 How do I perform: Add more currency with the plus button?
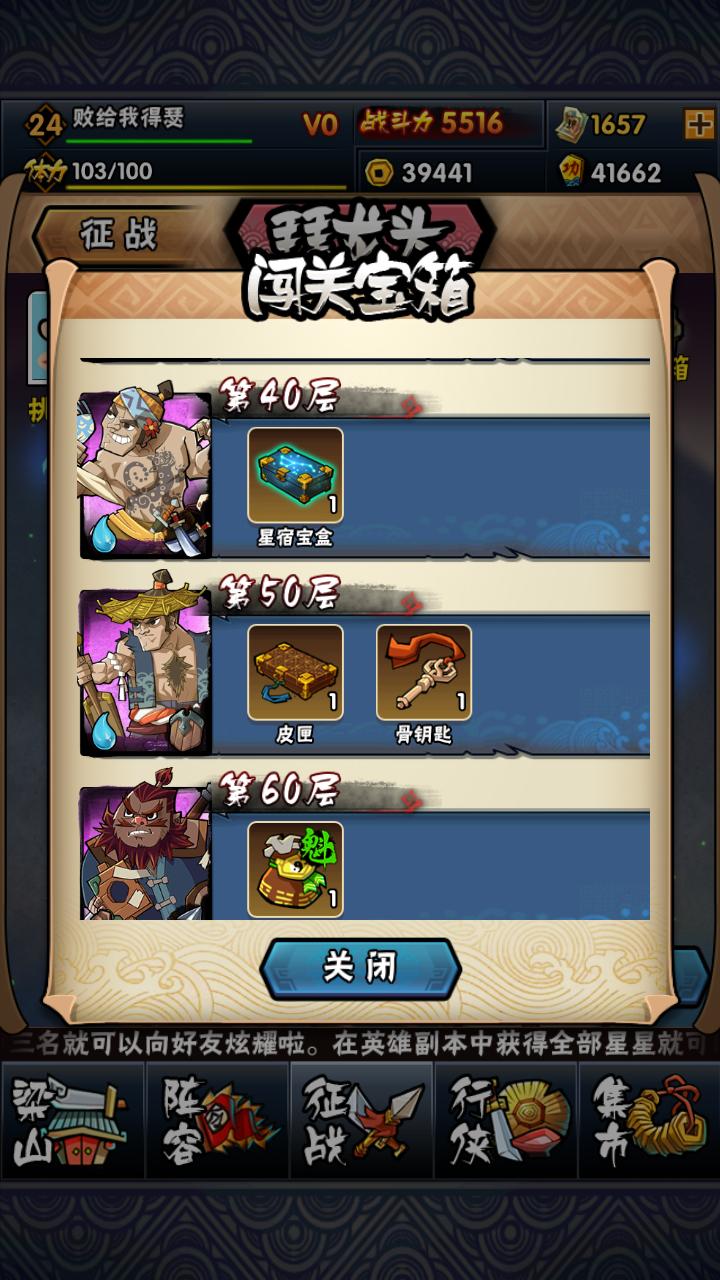697,124
